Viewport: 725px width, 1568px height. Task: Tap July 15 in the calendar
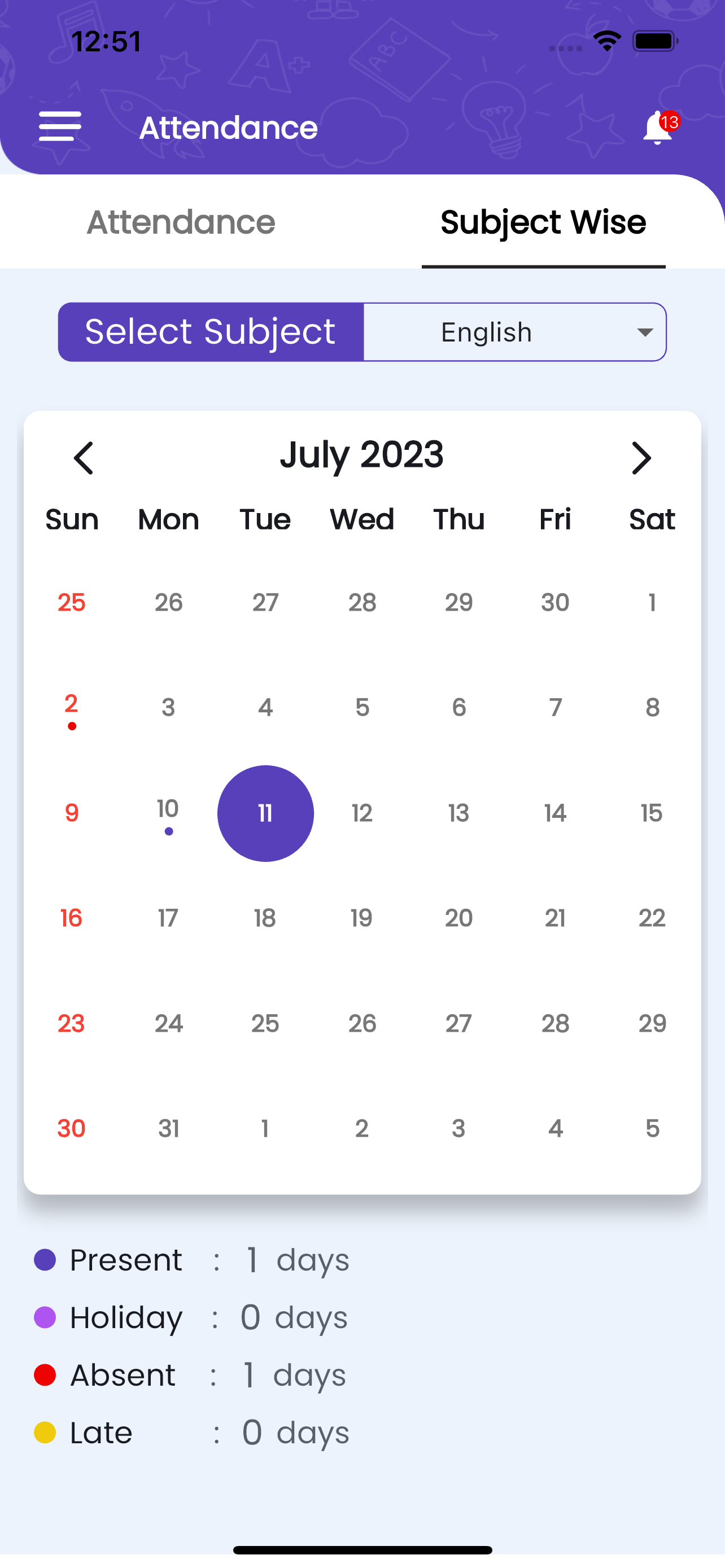click(652, 813)
